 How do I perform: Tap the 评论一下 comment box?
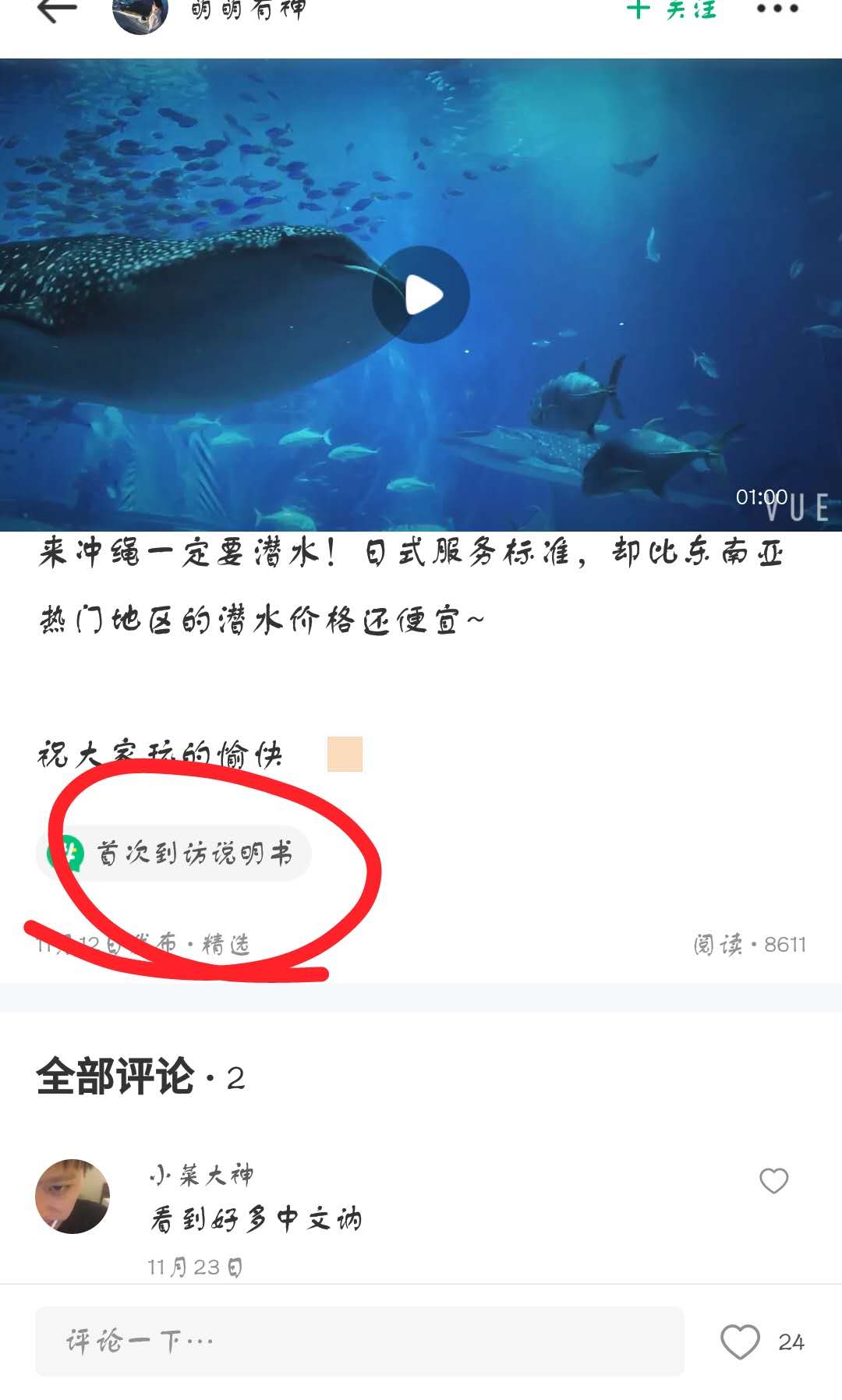[359, 1341]
